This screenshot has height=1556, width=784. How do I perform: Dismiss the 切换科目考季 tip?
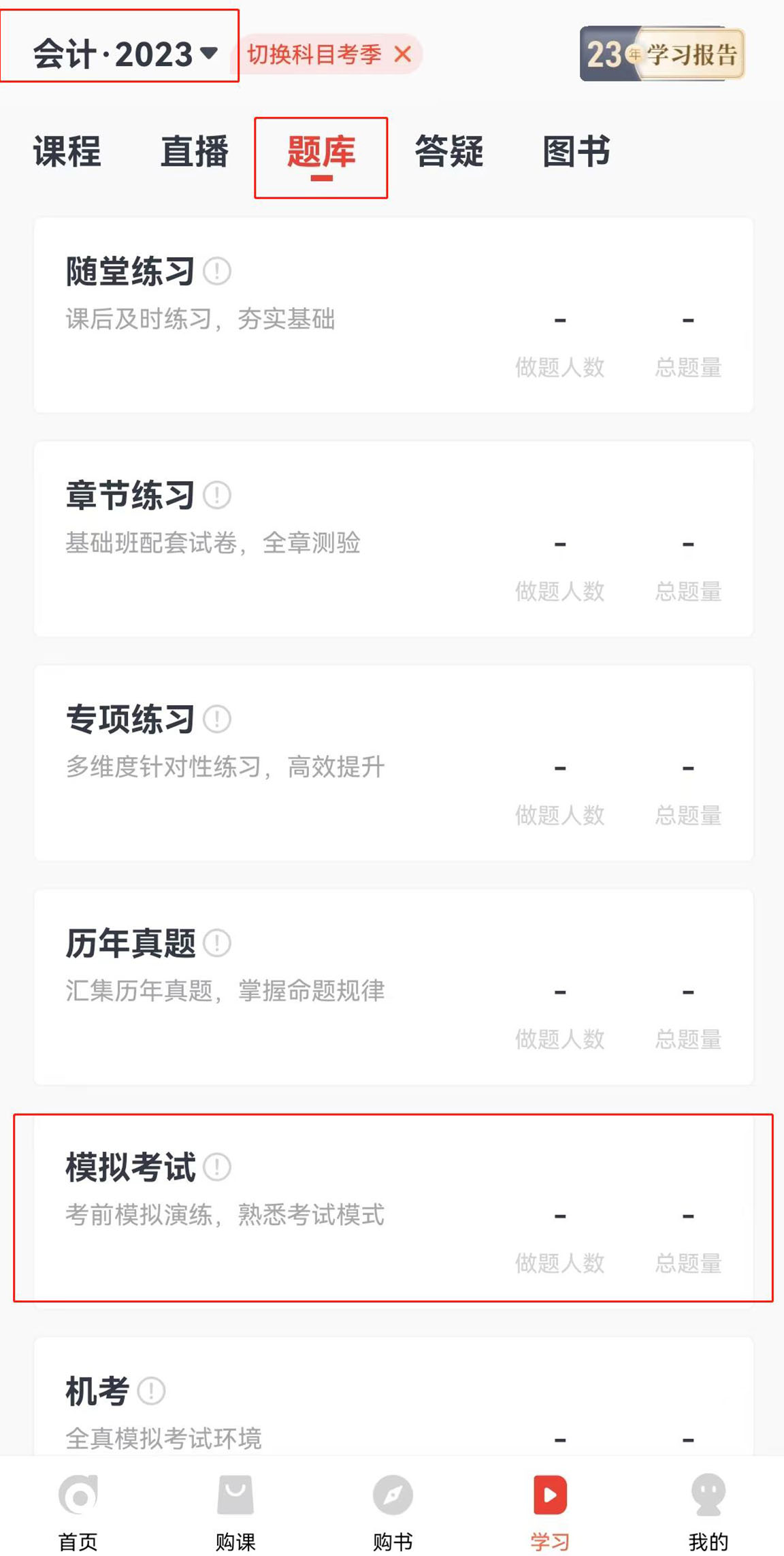[x=403, y=54]
